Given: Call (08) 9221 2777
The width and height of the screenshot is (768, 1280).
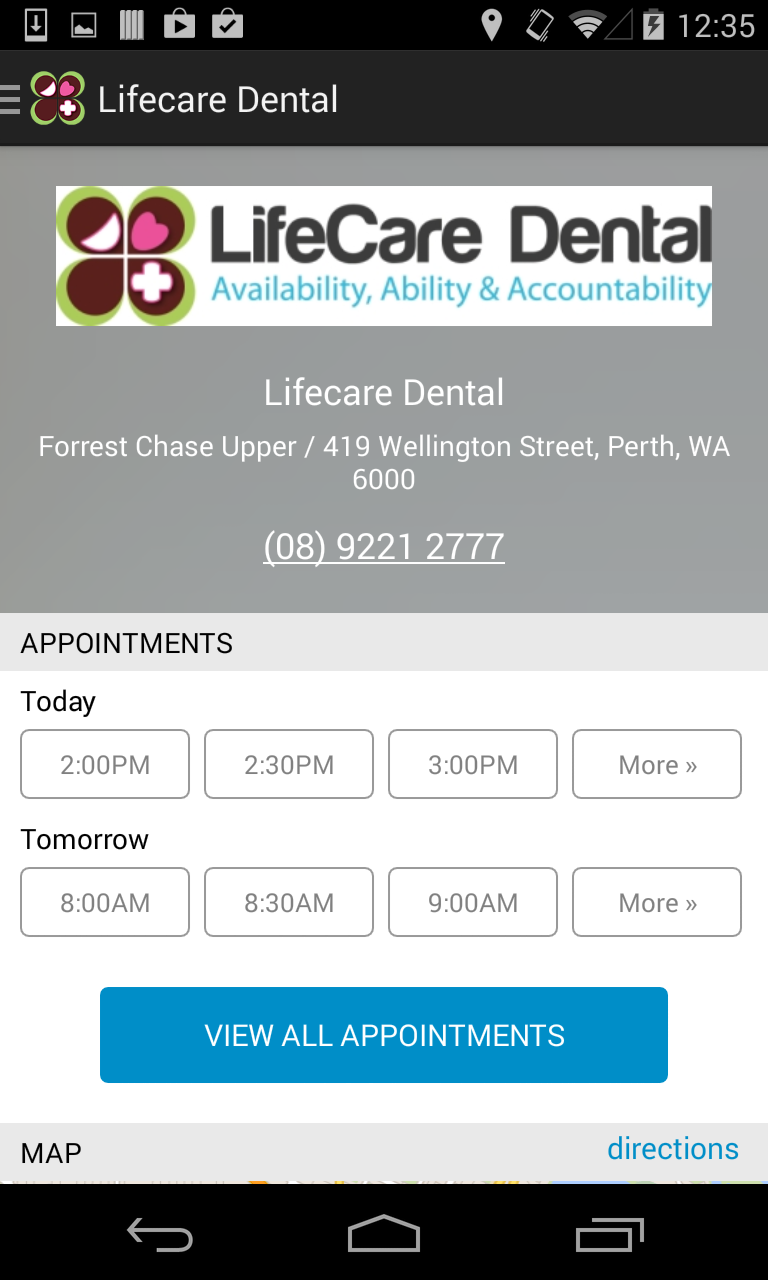Looking at the screenshot, I should pos(384,547).
